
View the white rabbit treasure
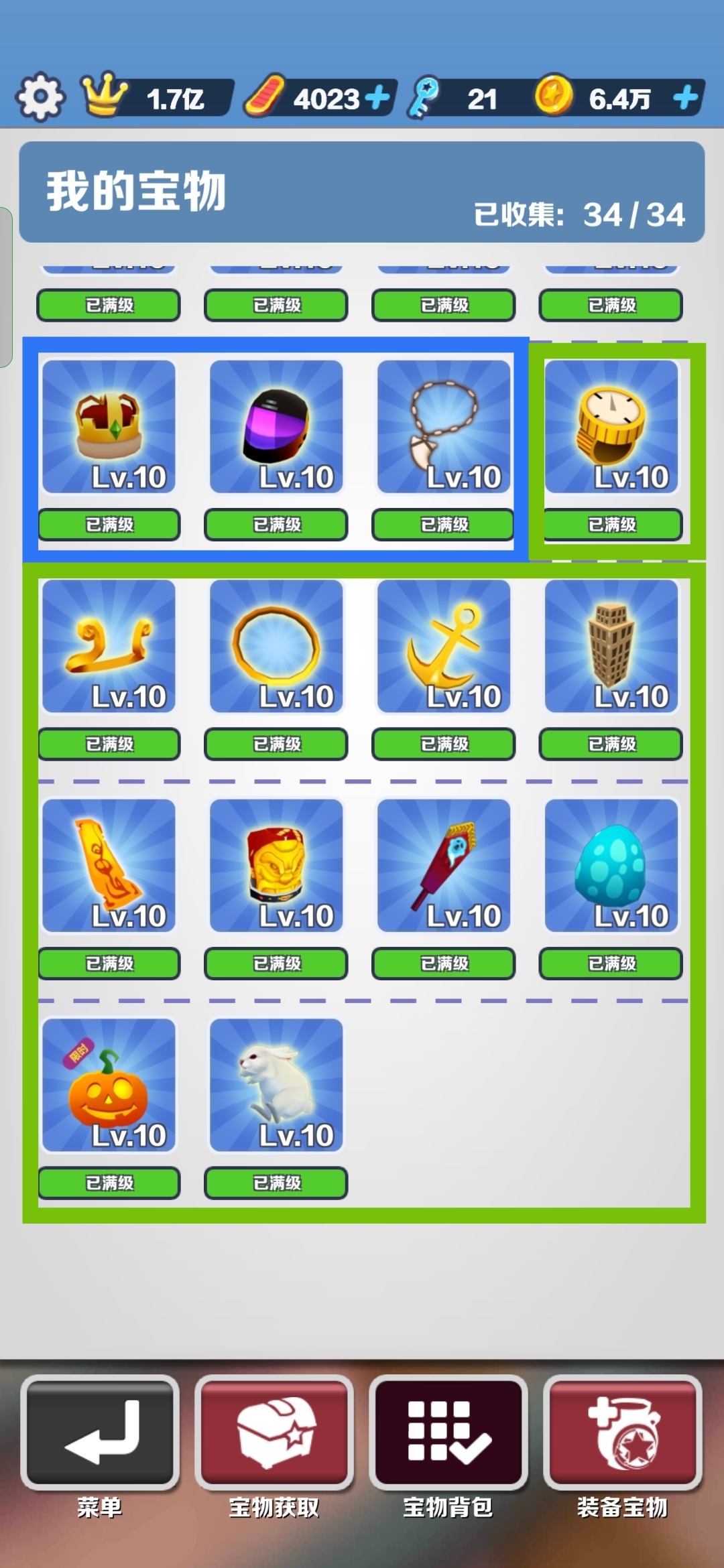pyautogui.click(x=276, y=1085)
